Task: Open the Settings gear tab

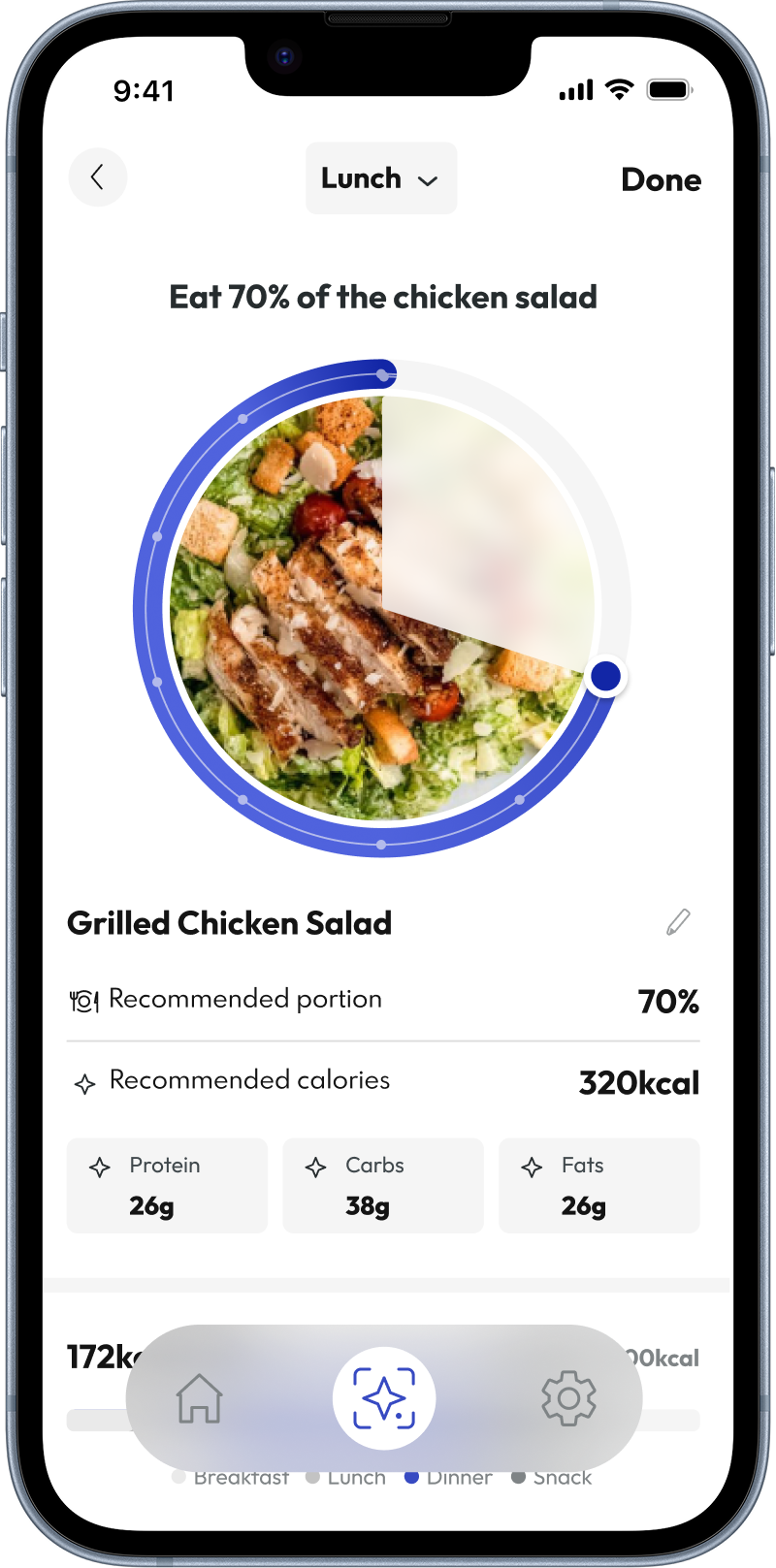Action: 568,1398
